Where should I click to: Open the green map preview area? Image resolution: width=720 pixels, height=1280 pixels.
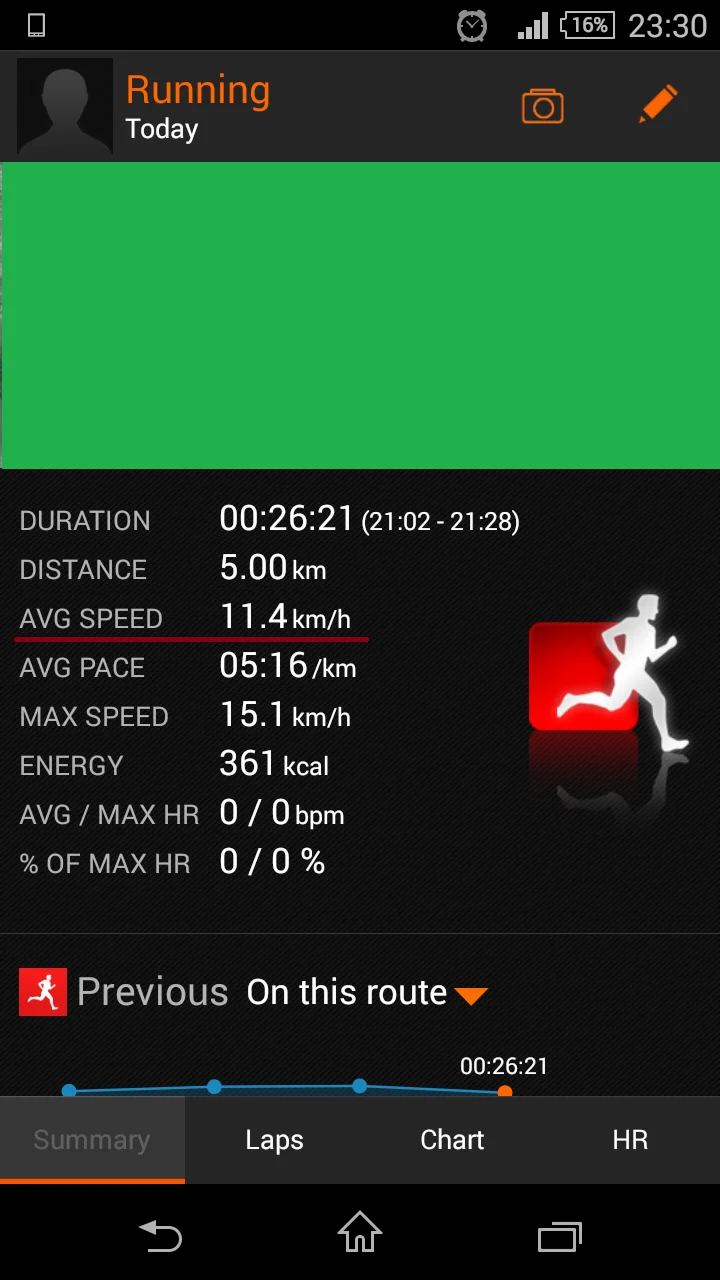click(x=360, y=314)
